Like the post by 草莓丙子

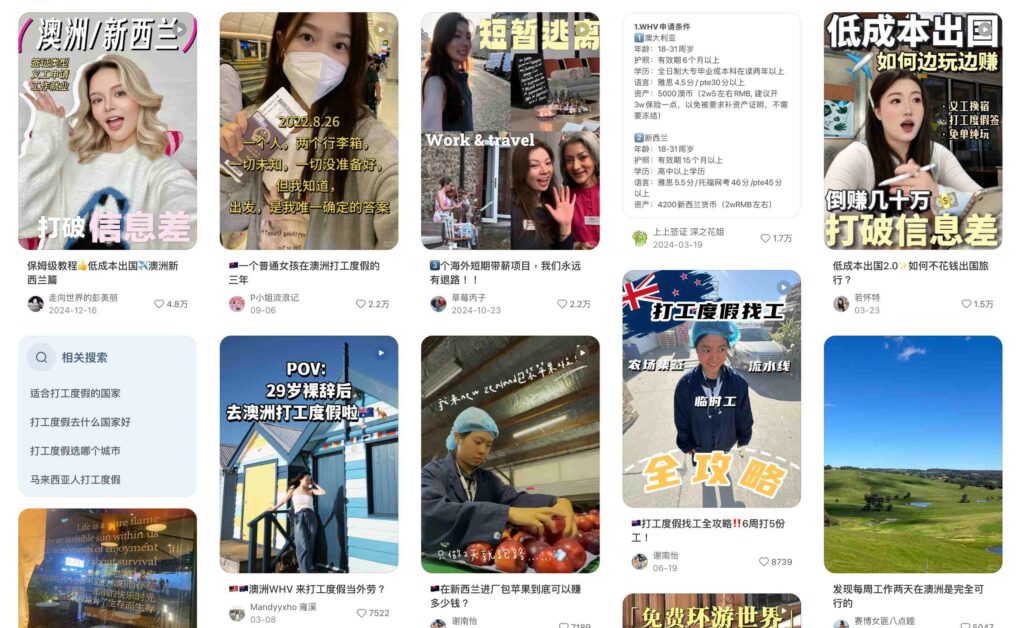[562, 304]
